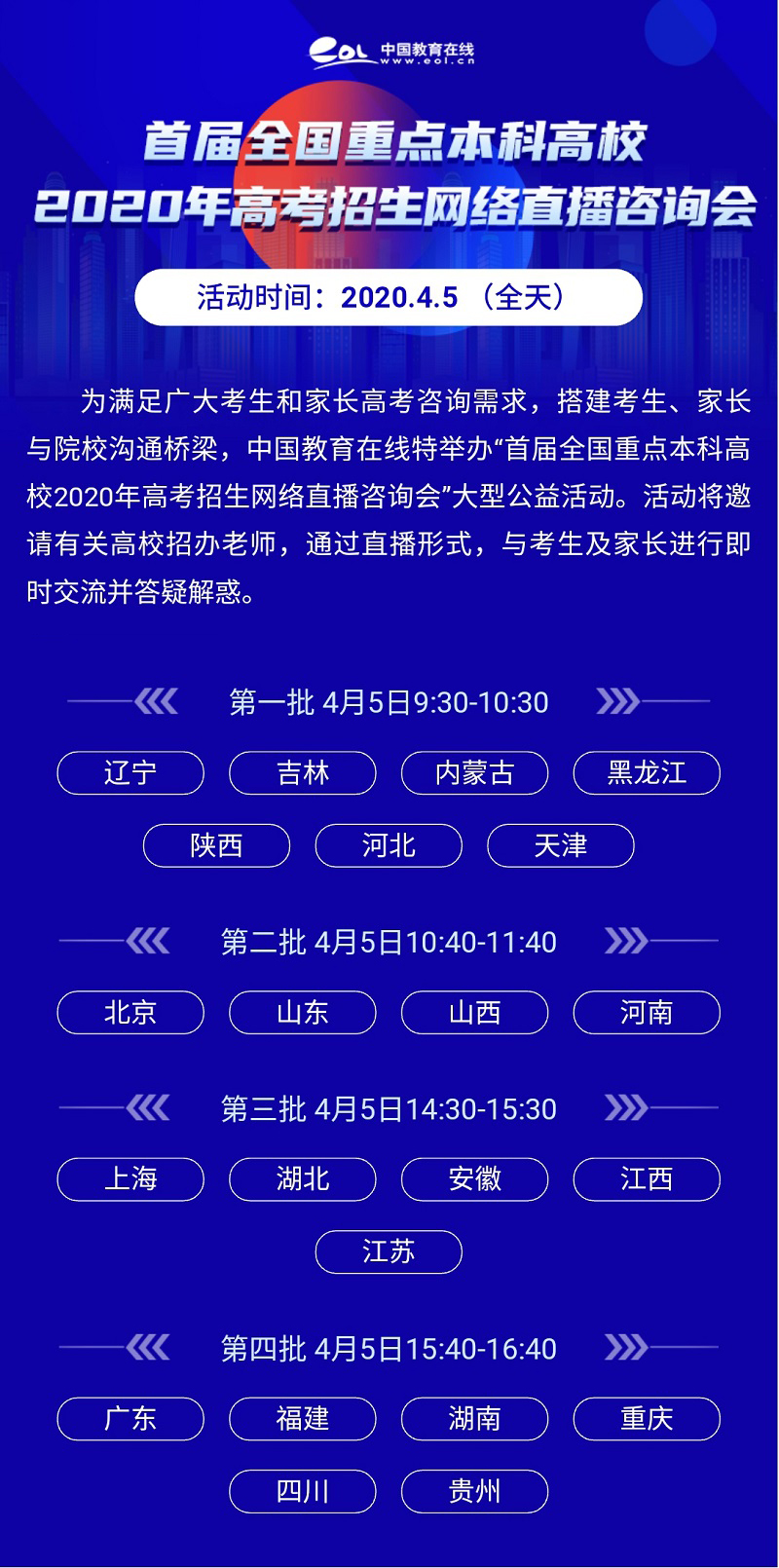This screenshot has width=779, height=1568.
Task: Open the 北京 session
Action: [x=130, y=1013]
